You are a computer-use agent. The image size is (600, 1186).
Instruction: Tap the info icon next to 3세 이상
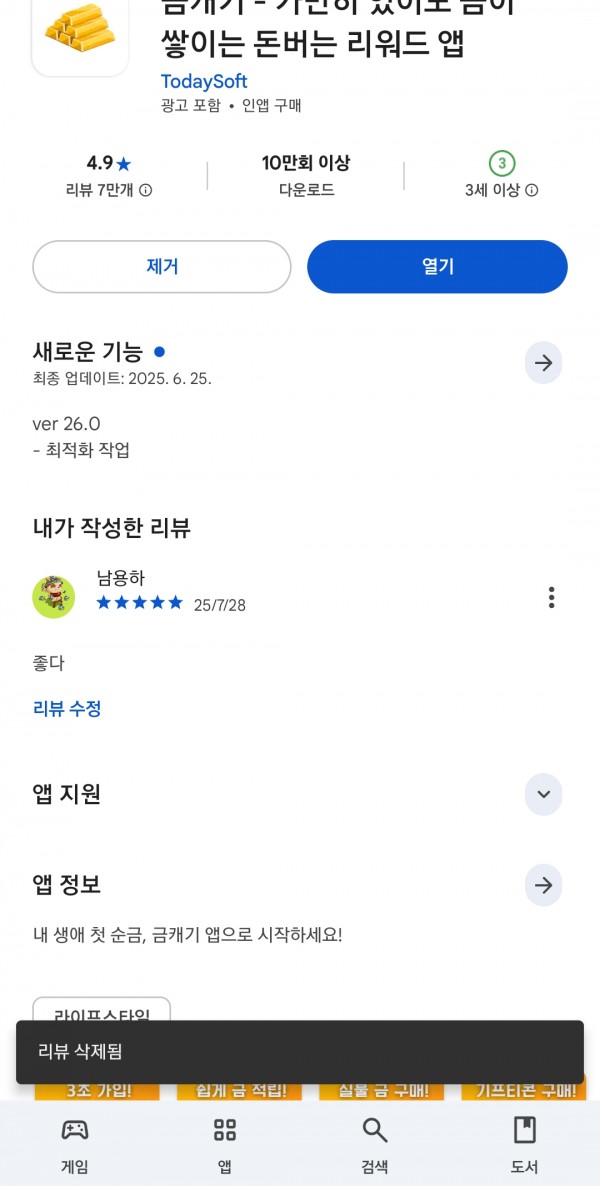[x=532, y=191]
